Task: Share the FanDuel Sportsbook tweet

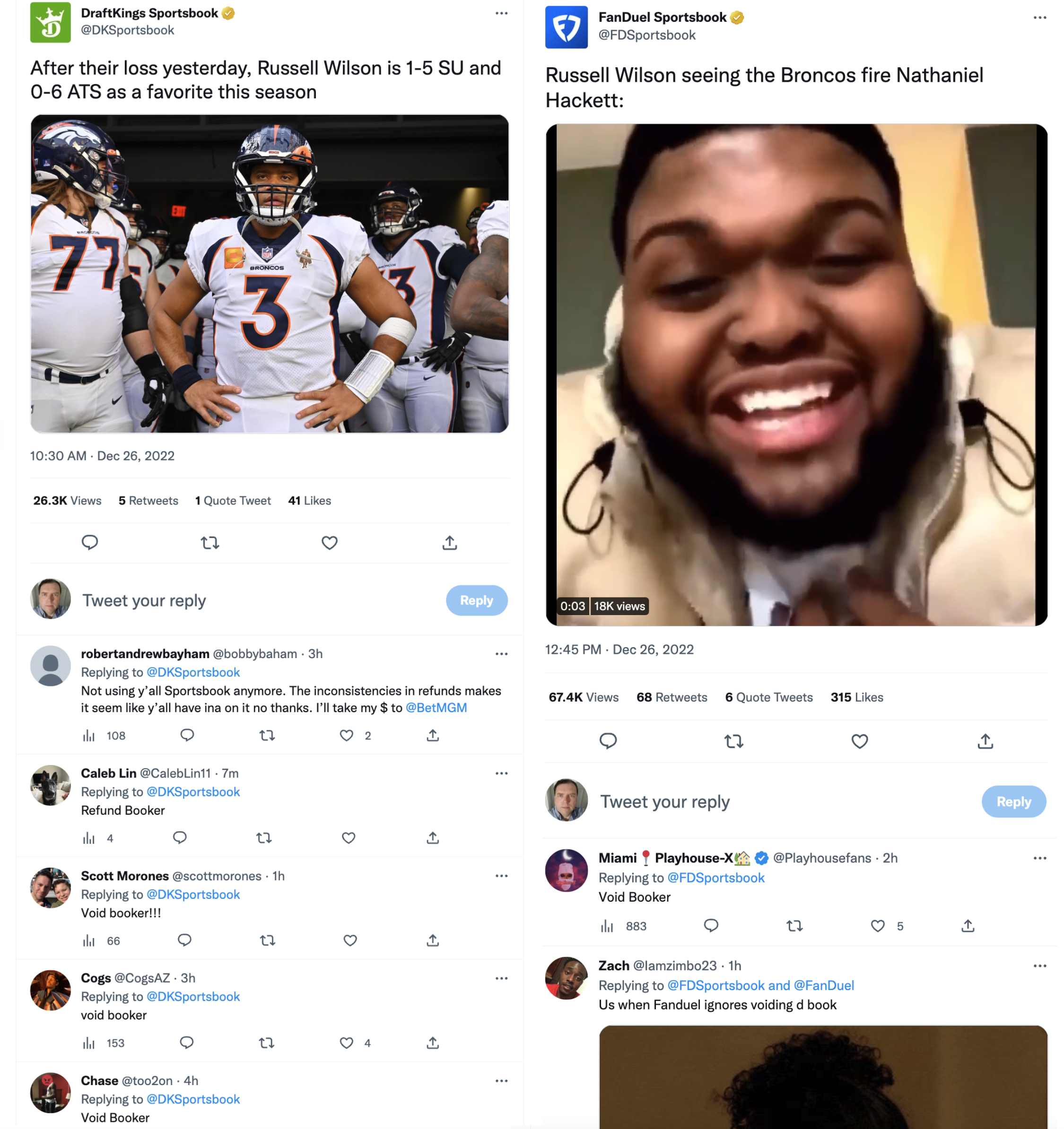Action: 985,741
